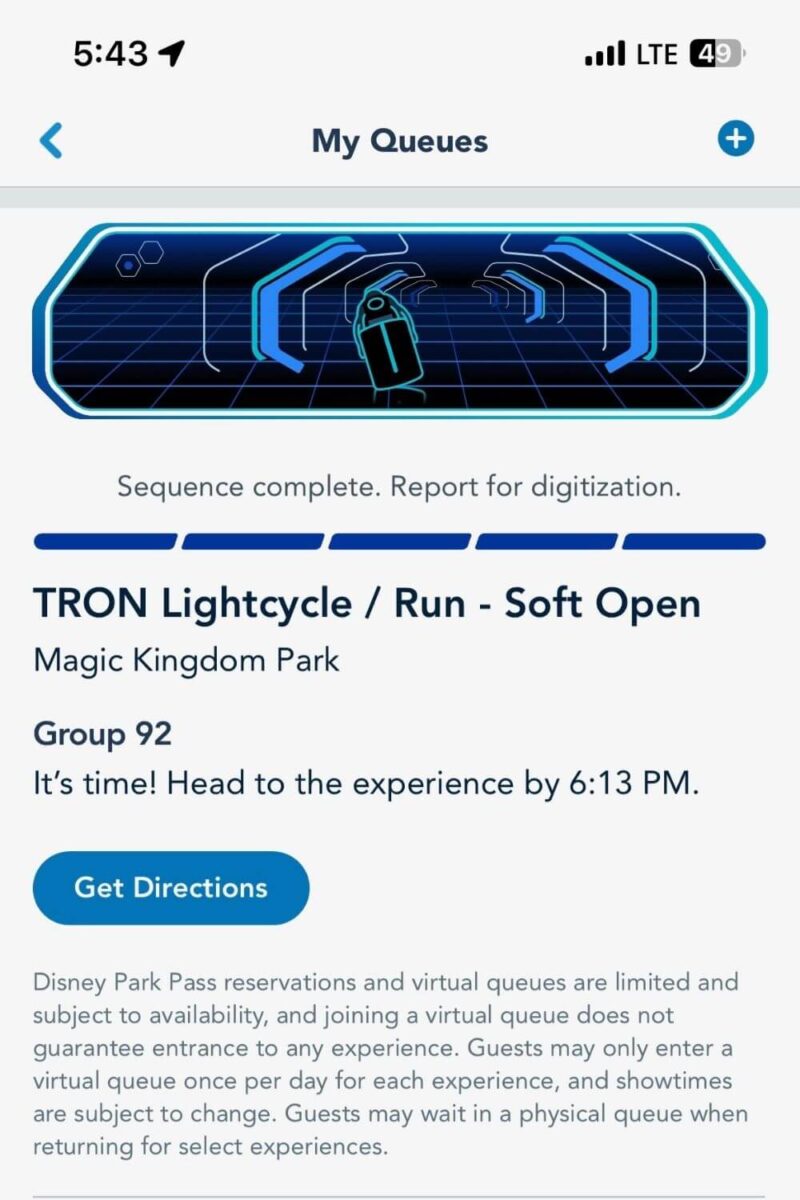This screenshot has height=1200, width=800.
Task: Get Directions to TRON Lightcycle / Run
Action: [x=171, y=887]
